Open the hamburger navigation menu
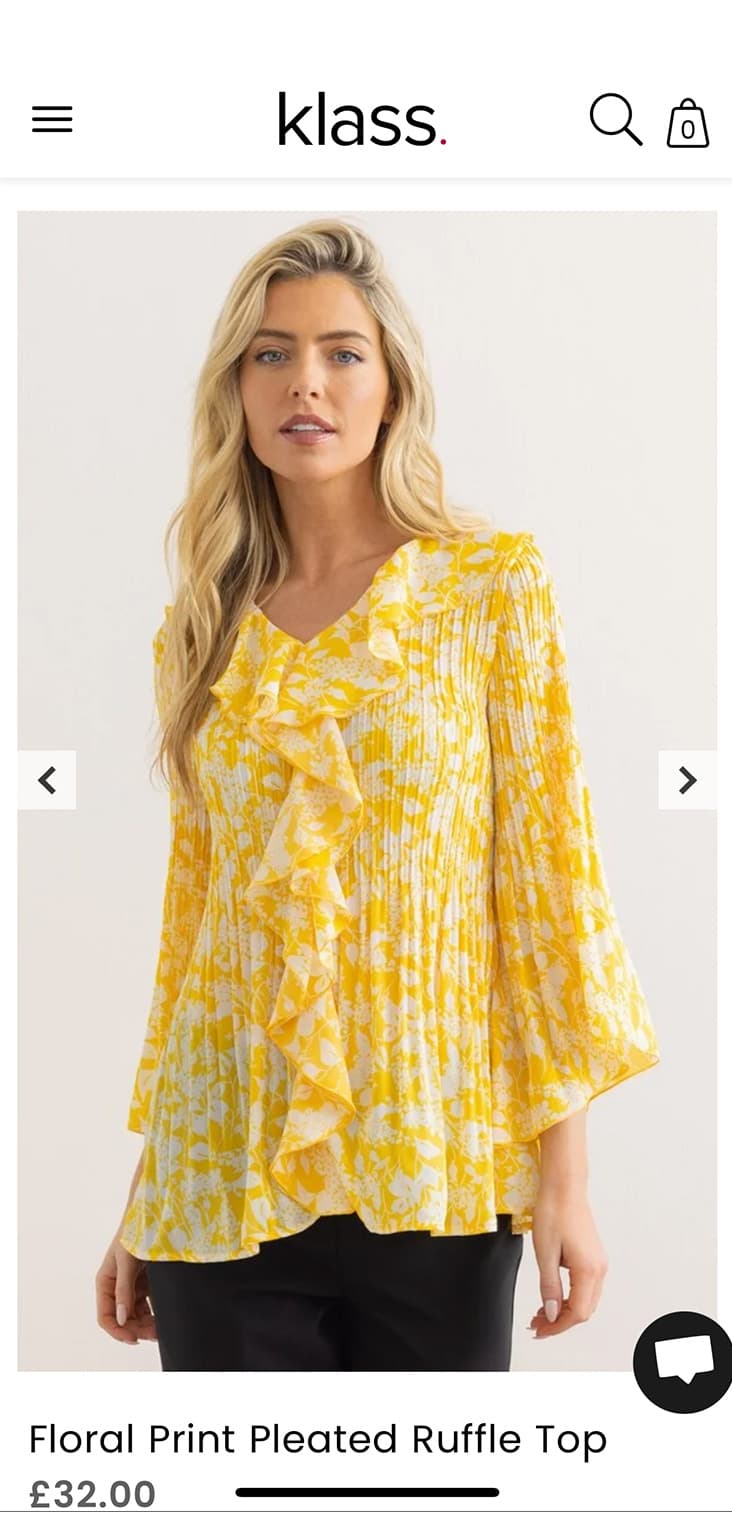Viewport: 732px width, 1524px height. (x=52, y=120)
